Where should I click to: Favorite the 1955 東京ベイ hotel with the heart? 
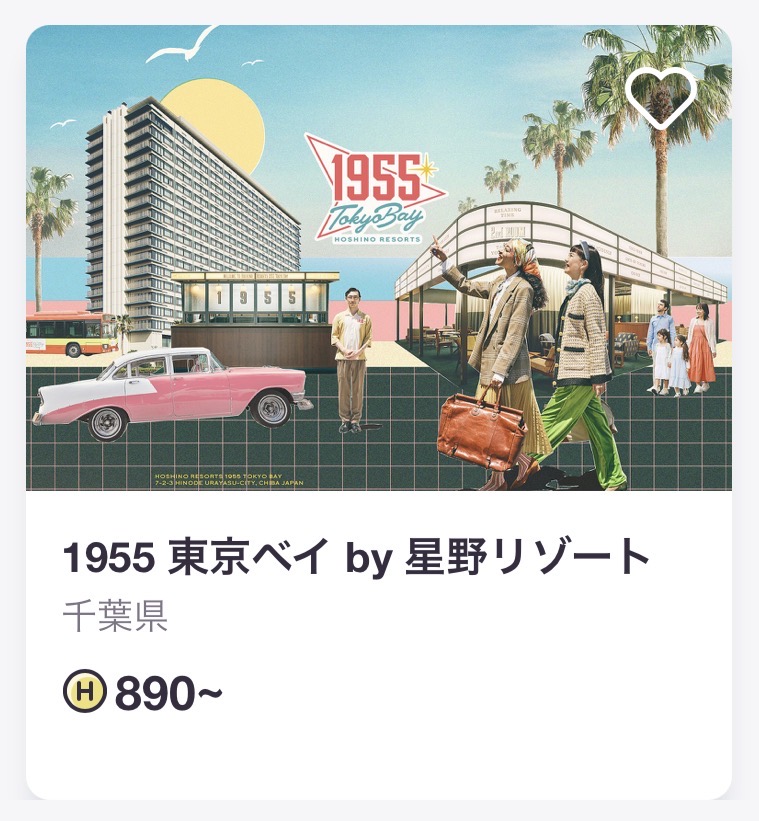pyautogui.click(x=660, y=96)
